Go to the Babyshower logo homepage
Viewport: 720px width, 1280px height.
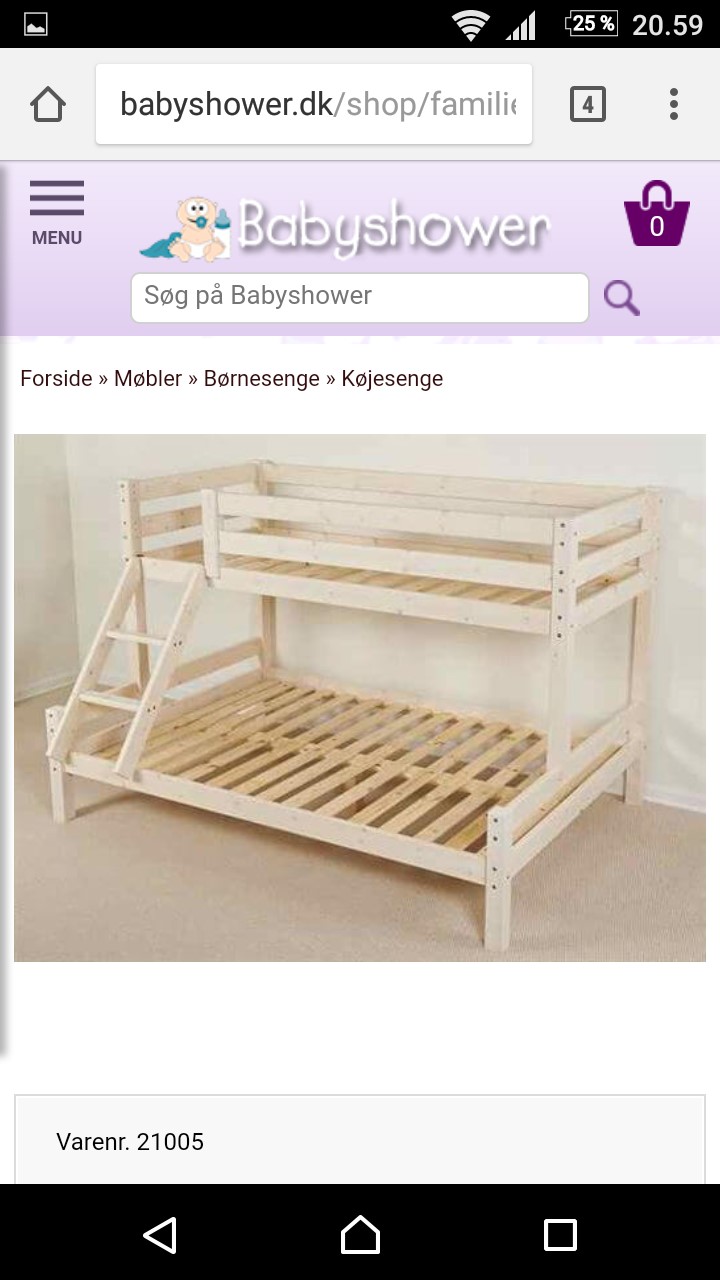click(x=345, y=229)
